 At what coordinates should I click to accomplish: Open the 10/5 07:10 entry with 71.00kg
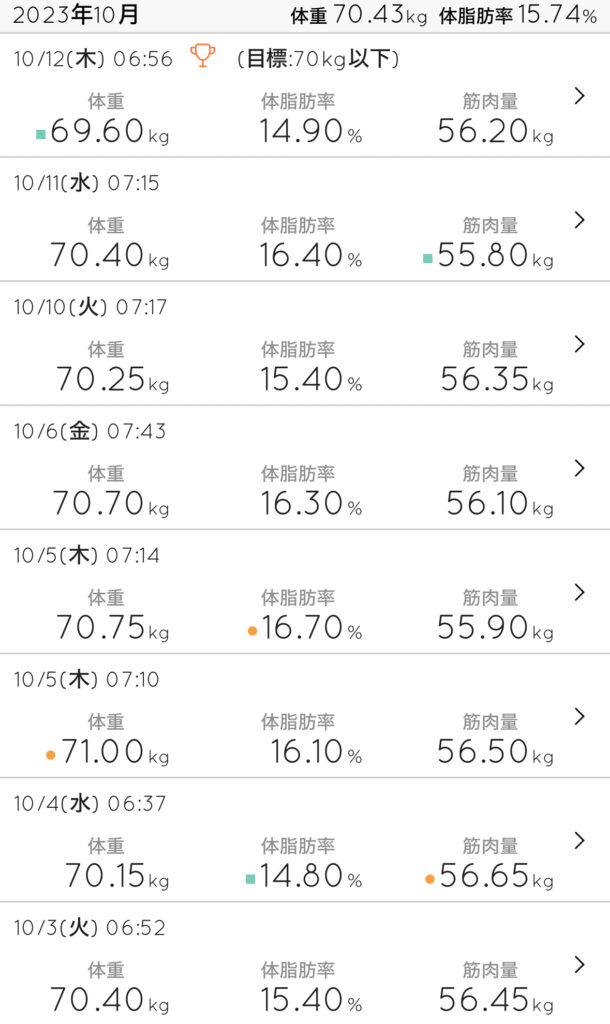[x=579, y=717]
